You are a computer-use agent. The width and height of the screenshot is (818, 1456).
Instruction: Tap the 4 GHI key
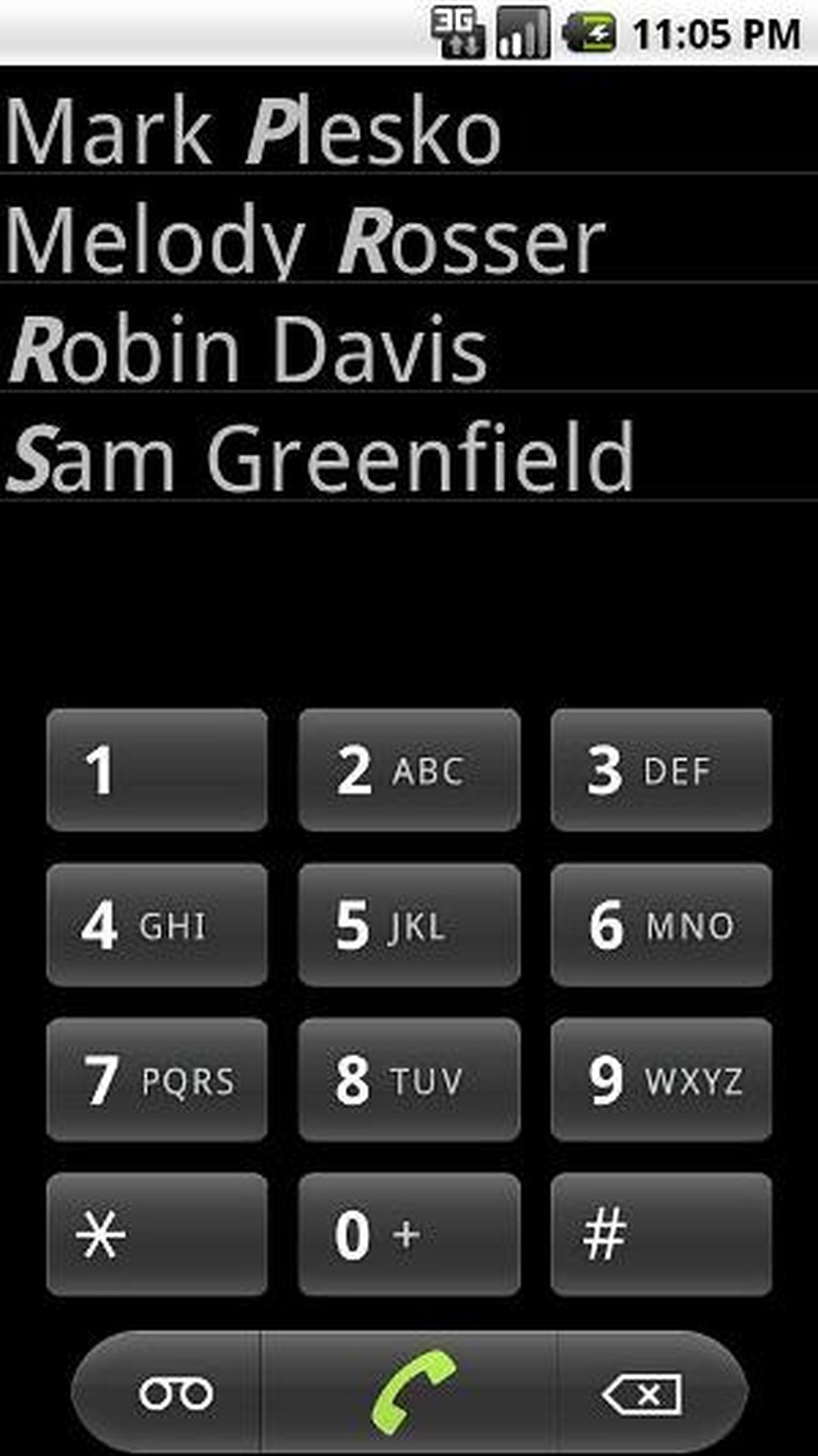point(157,925)
